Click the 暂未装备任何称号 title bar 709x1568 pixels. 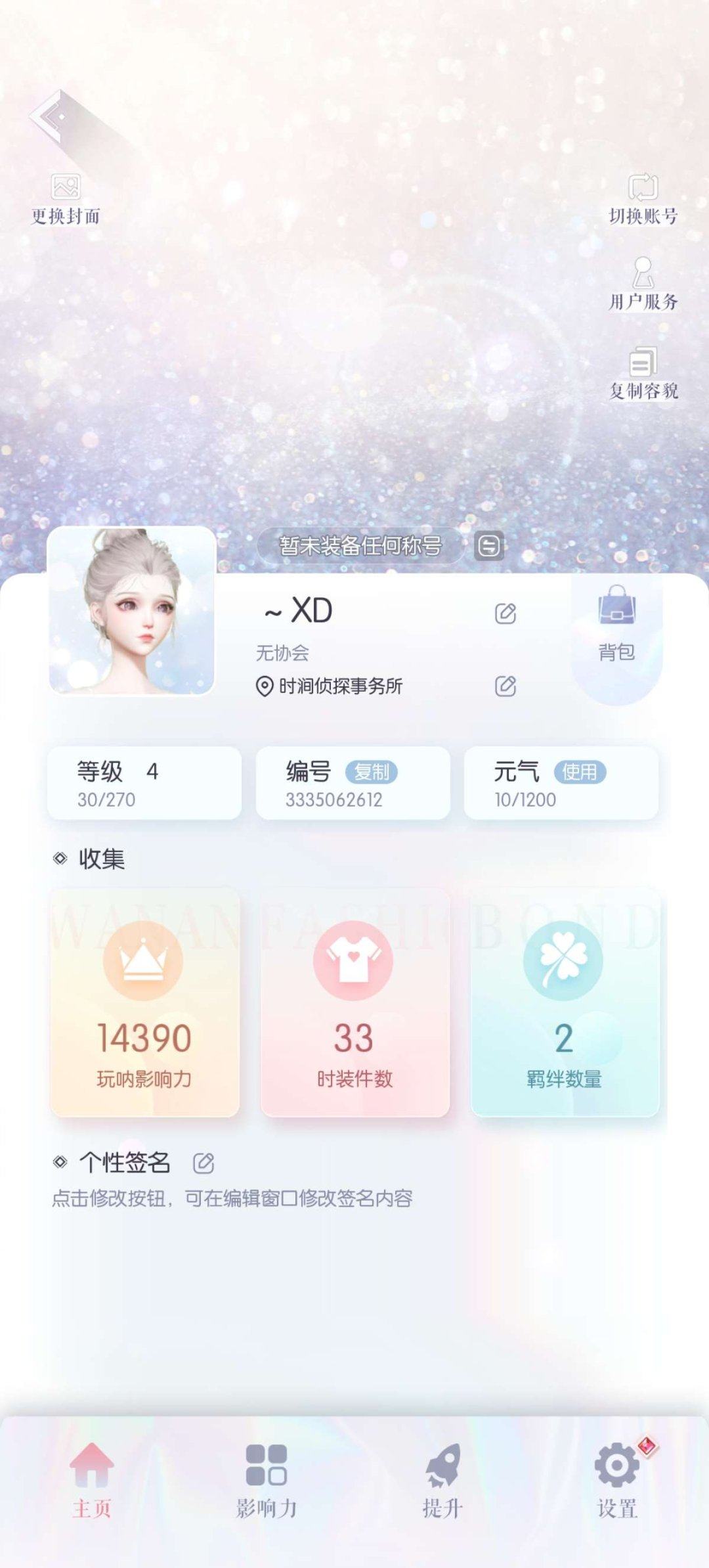pyautogui.click(x=362, y=547)
